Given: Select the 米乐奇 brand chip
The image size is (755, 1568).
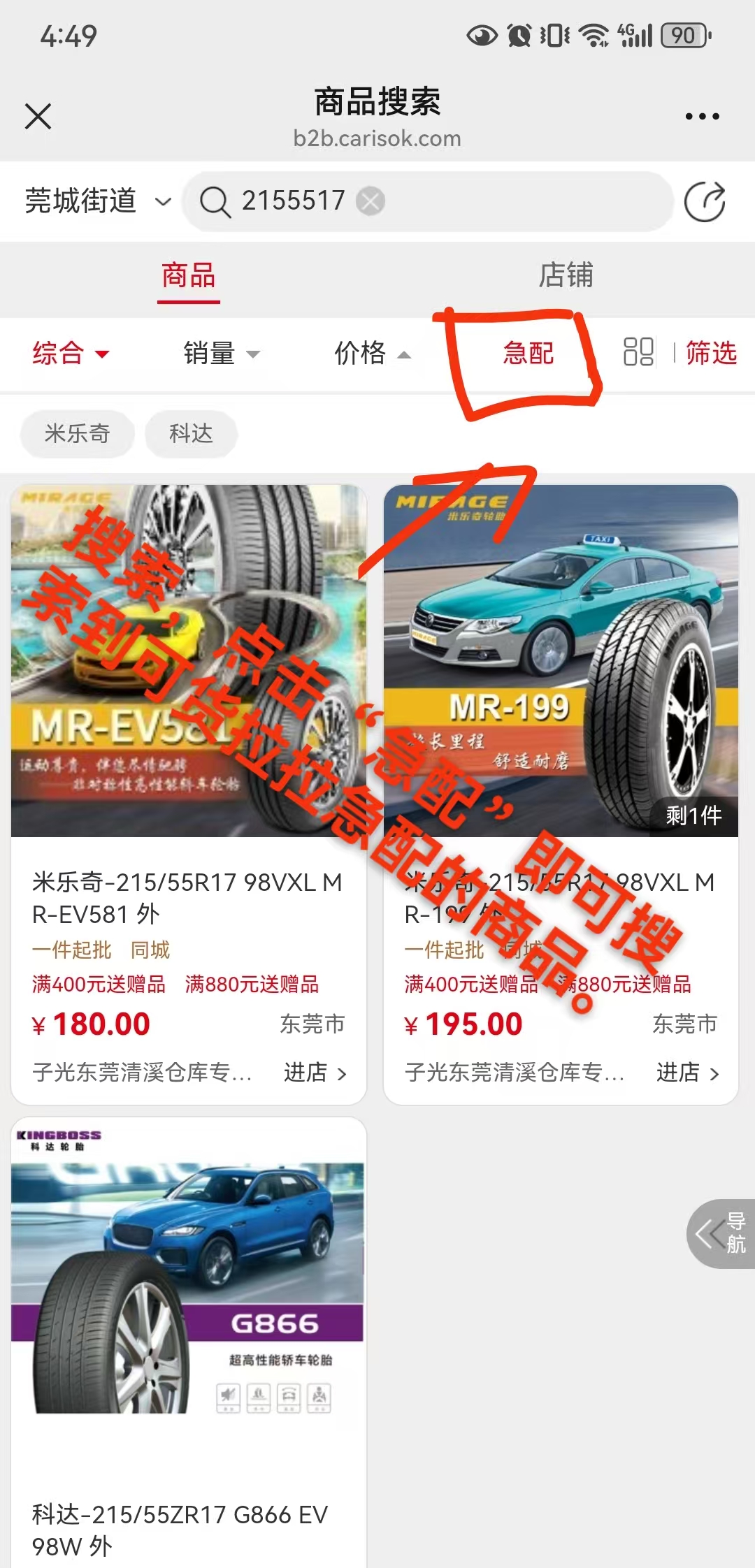Looking at the screenshot, I should coord(77,434).
